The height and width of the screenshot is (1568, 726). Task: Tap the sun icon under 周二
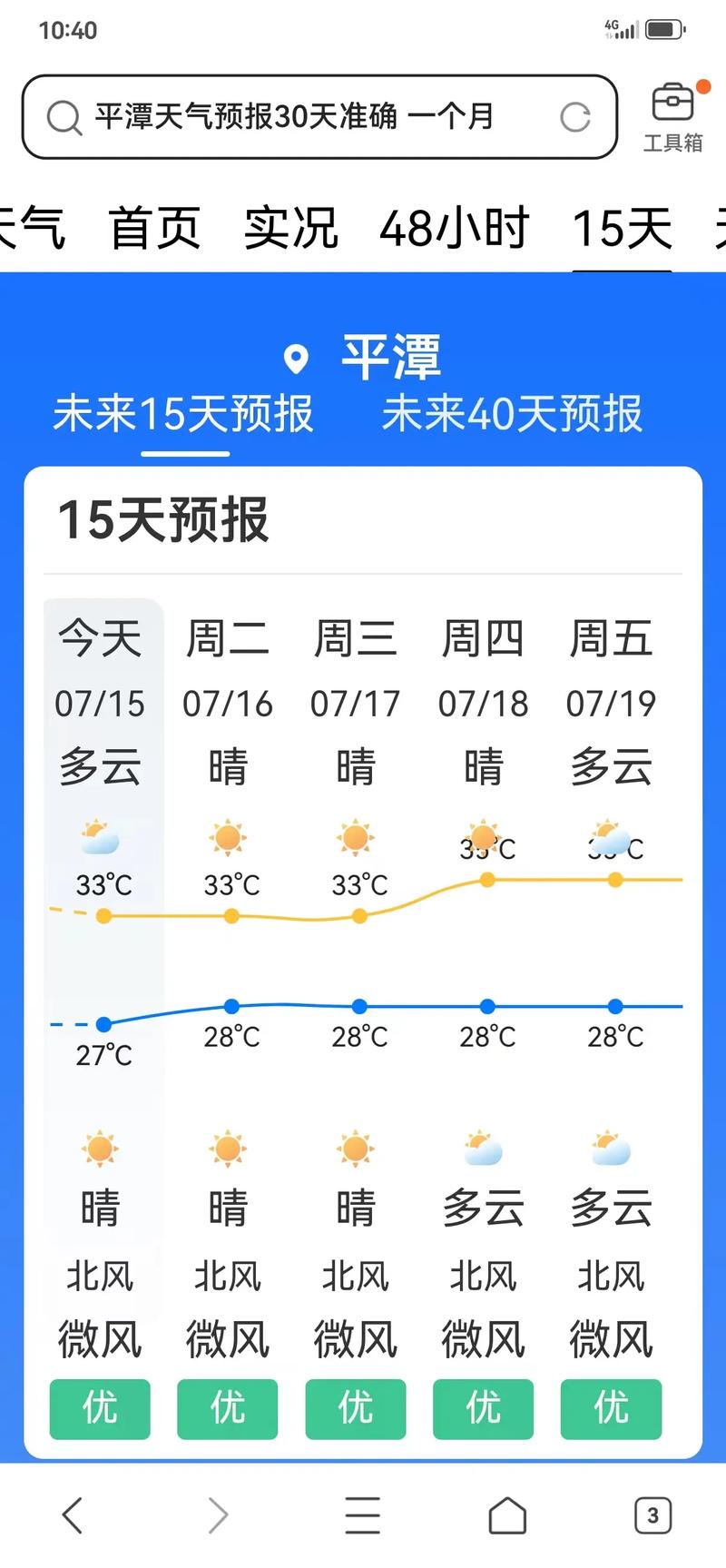227,837
